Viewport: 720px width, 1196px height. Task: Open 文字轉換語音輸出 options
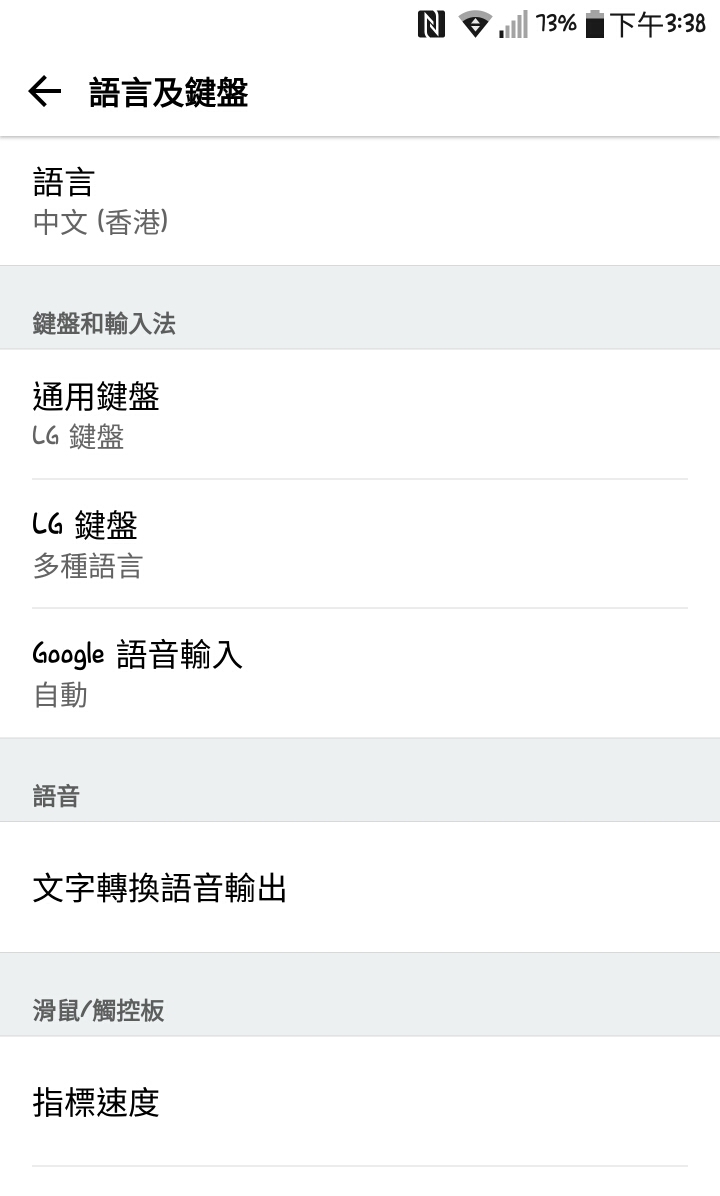(x=360, y=887)
